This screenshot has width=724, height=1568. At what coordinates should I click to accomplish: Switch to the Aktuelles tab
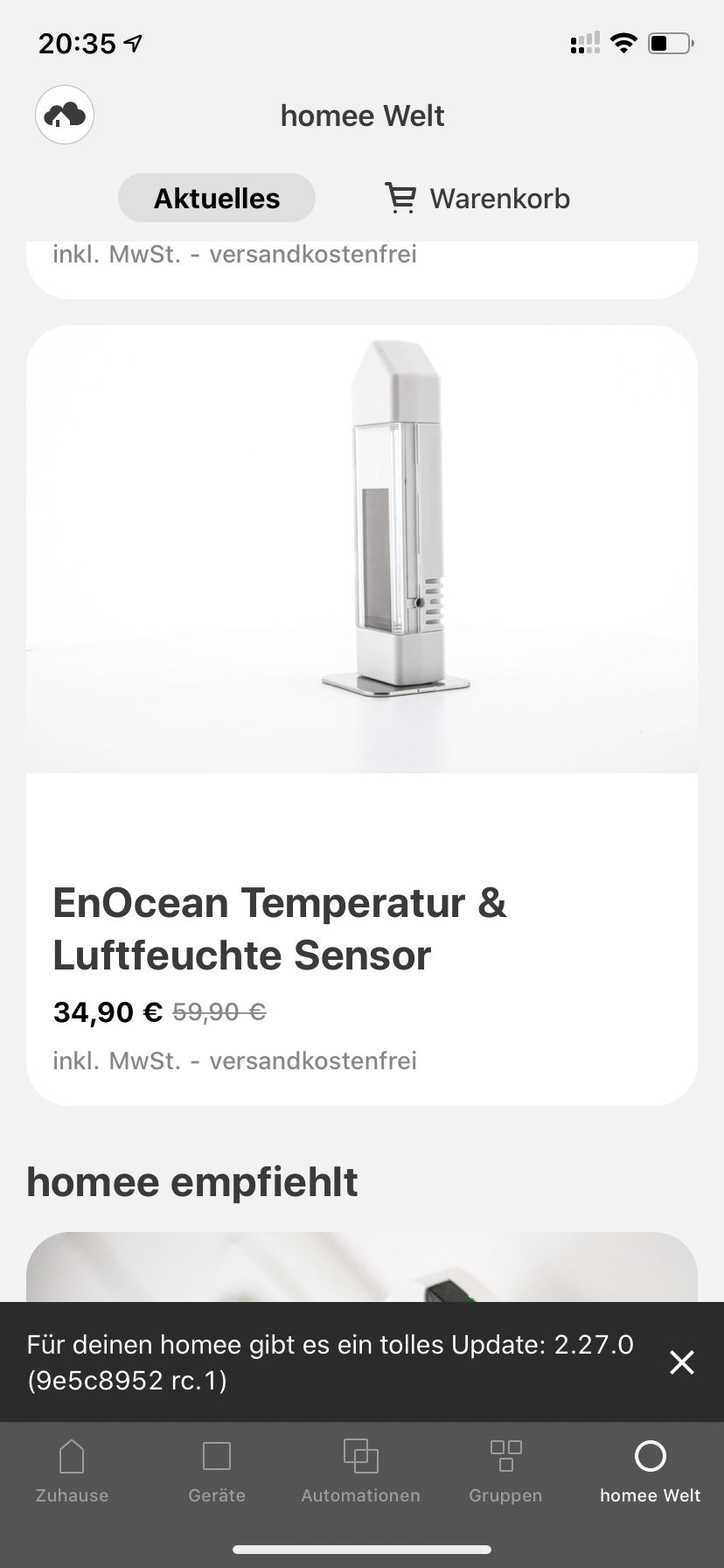(x=217, y=198)
